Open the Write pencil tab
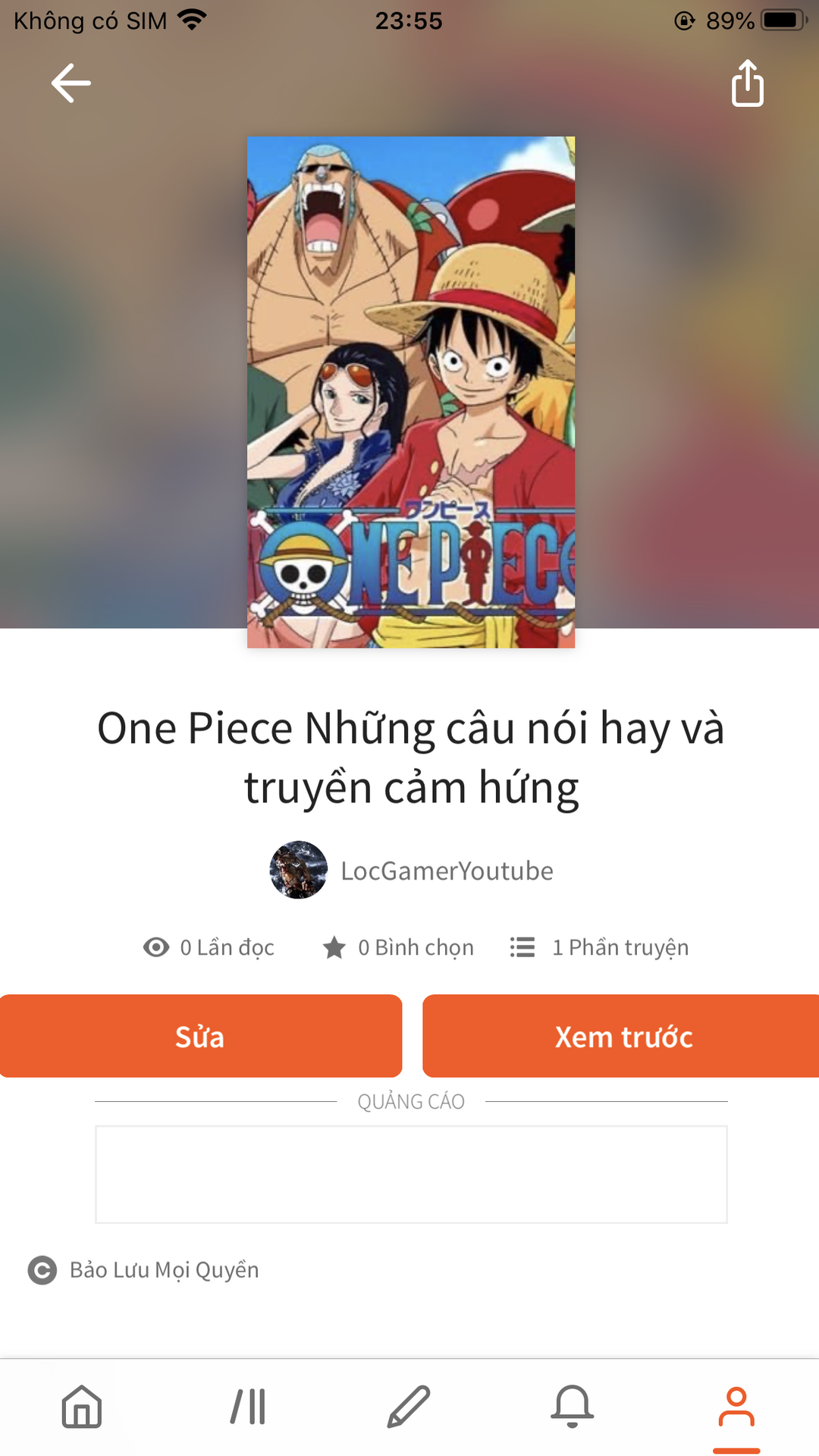 409,1407
